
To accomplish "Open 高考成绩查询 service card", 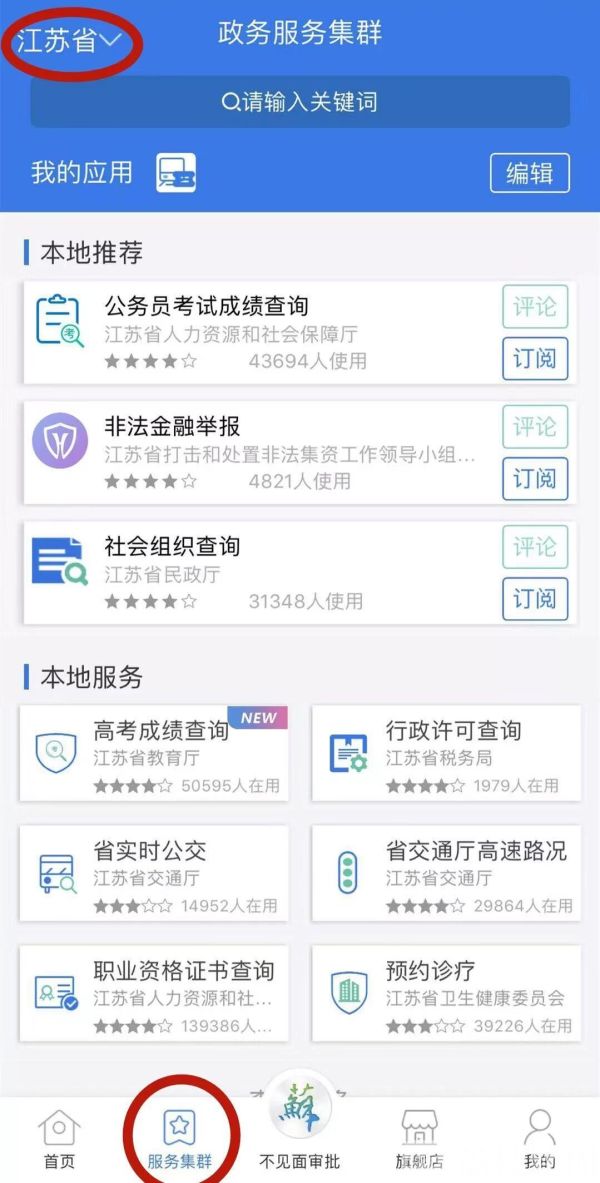I will (154, 753).
